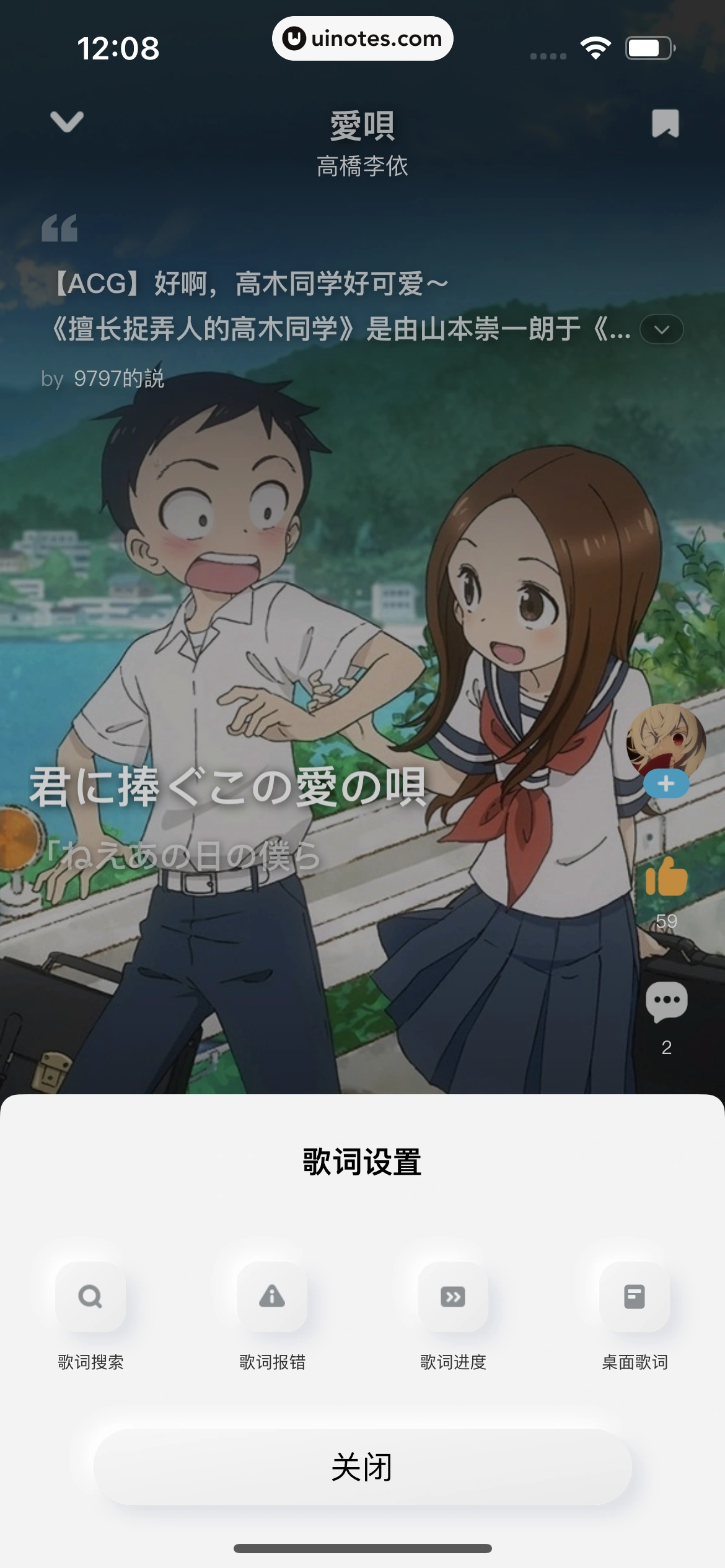This screenshot has height=1568, width=725.
Task: Close the lyrics settings with 关闭
Action: pos(362,1467)
